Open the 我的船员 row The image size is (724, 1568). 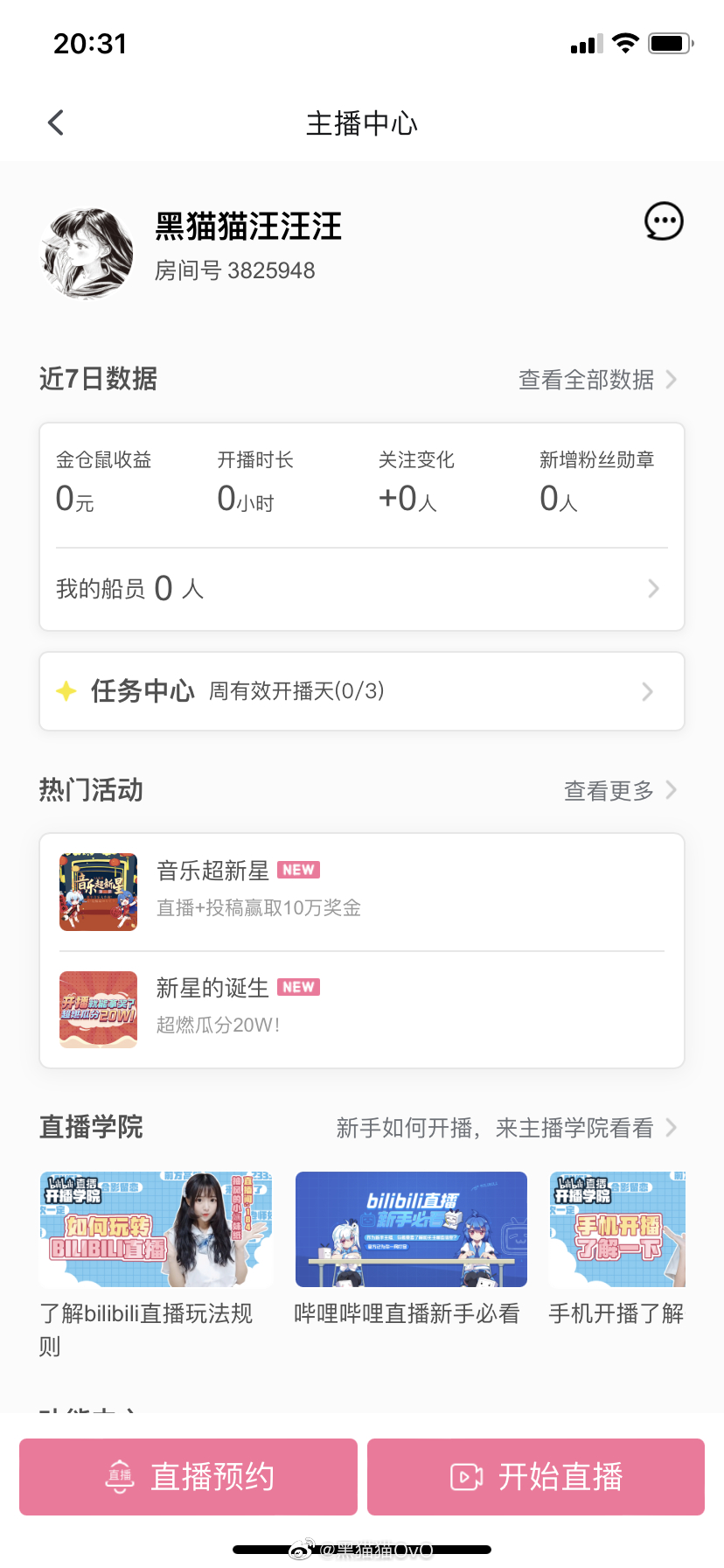tap(362, 589)
